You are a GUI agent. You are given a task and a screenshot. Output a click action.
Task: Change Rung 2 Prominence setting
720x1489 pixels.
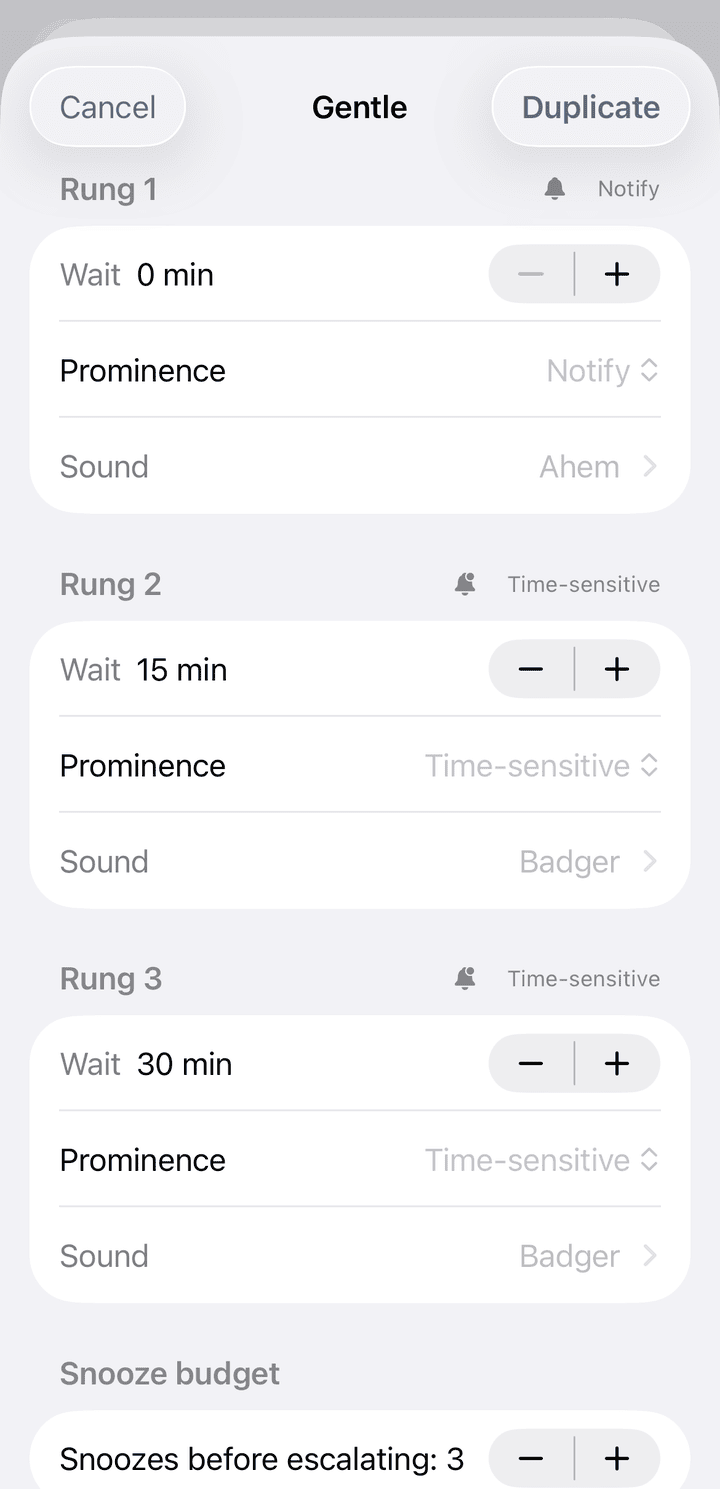(360, 766)
